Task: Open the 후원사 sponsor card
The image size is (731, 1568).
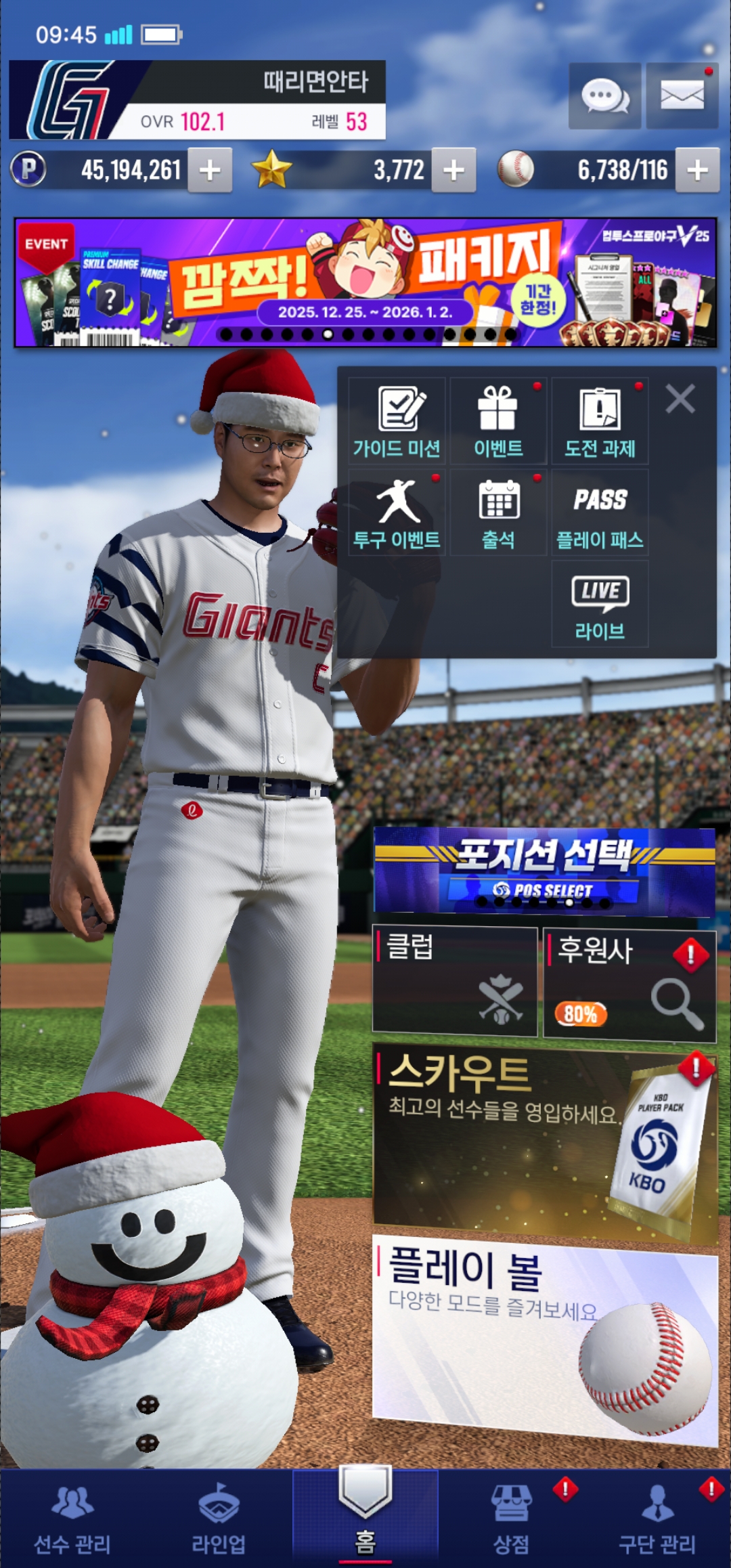Action: point(629,984)
